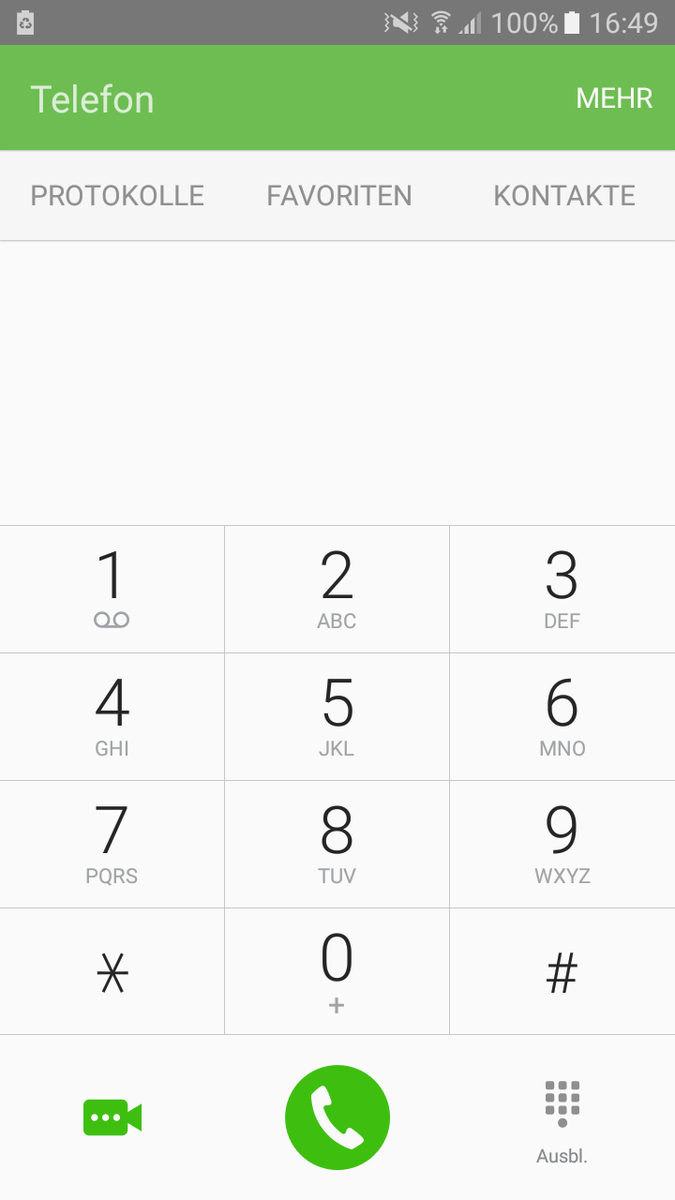Dial digit 6 MNO
Screen dimensions: 675x1200
pos(562,716)
